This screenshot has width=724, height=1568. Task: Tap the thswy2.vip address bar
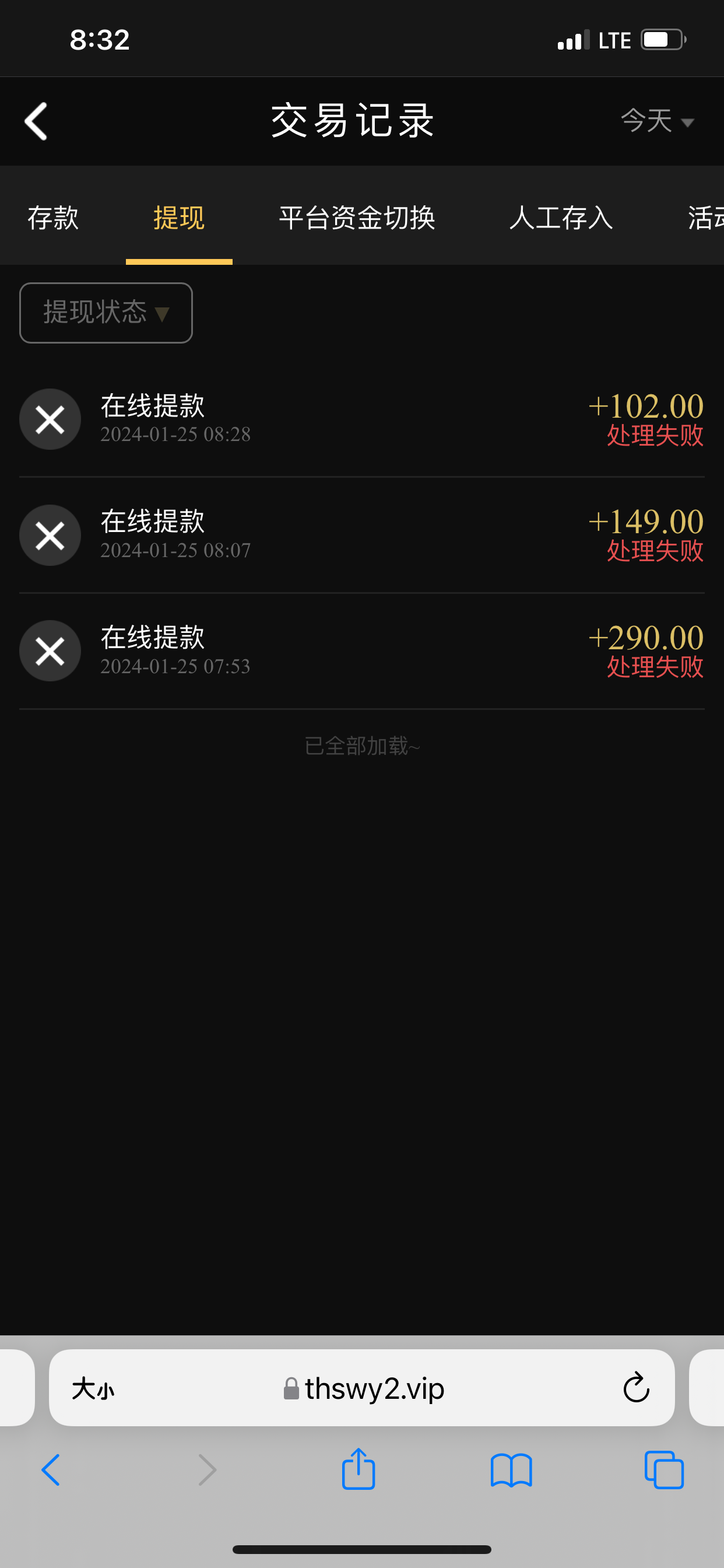(374, 1388)
